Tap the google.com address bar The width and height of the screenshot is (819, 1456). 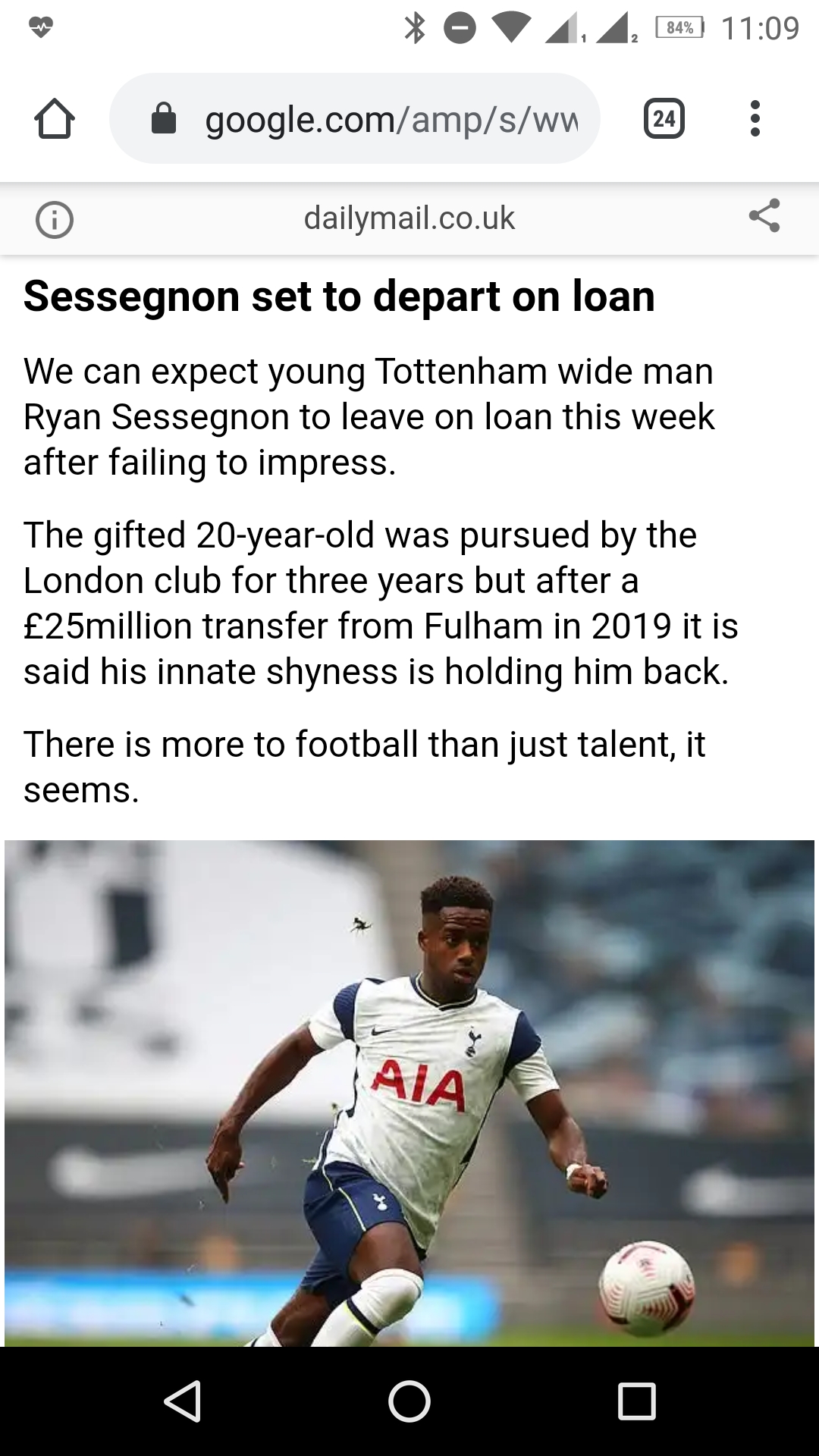coord(355,118)
